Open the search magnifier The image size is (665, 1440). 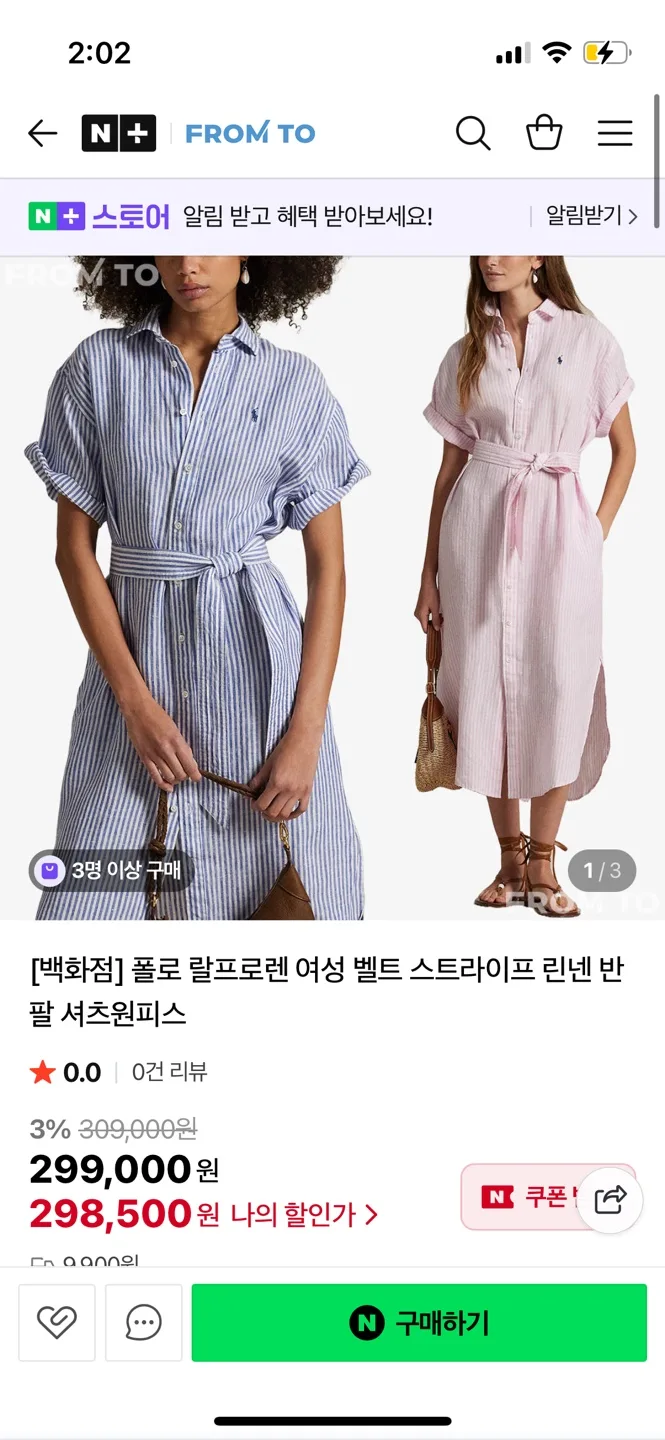click(473, 133)
